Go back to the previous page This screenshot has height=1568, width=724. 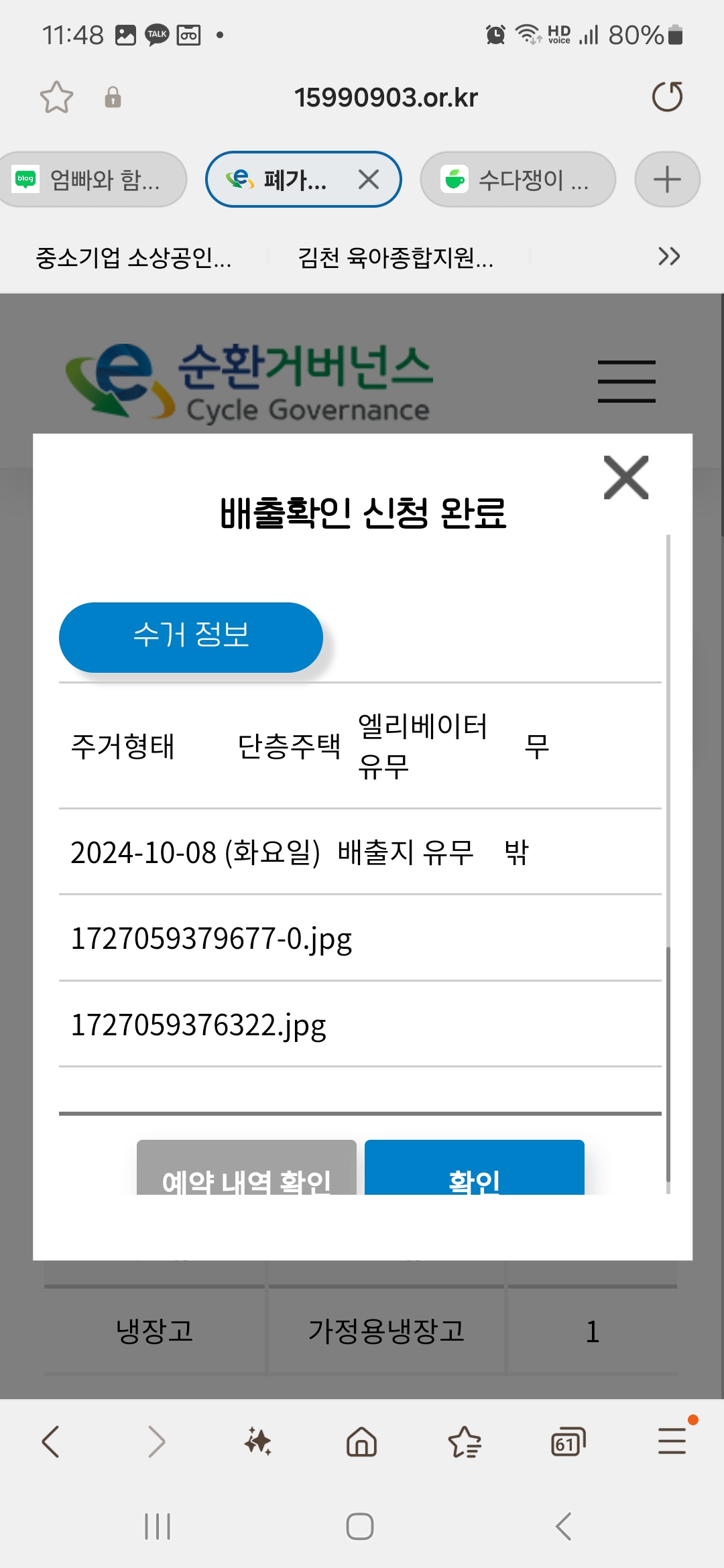tap(51, 1441)
